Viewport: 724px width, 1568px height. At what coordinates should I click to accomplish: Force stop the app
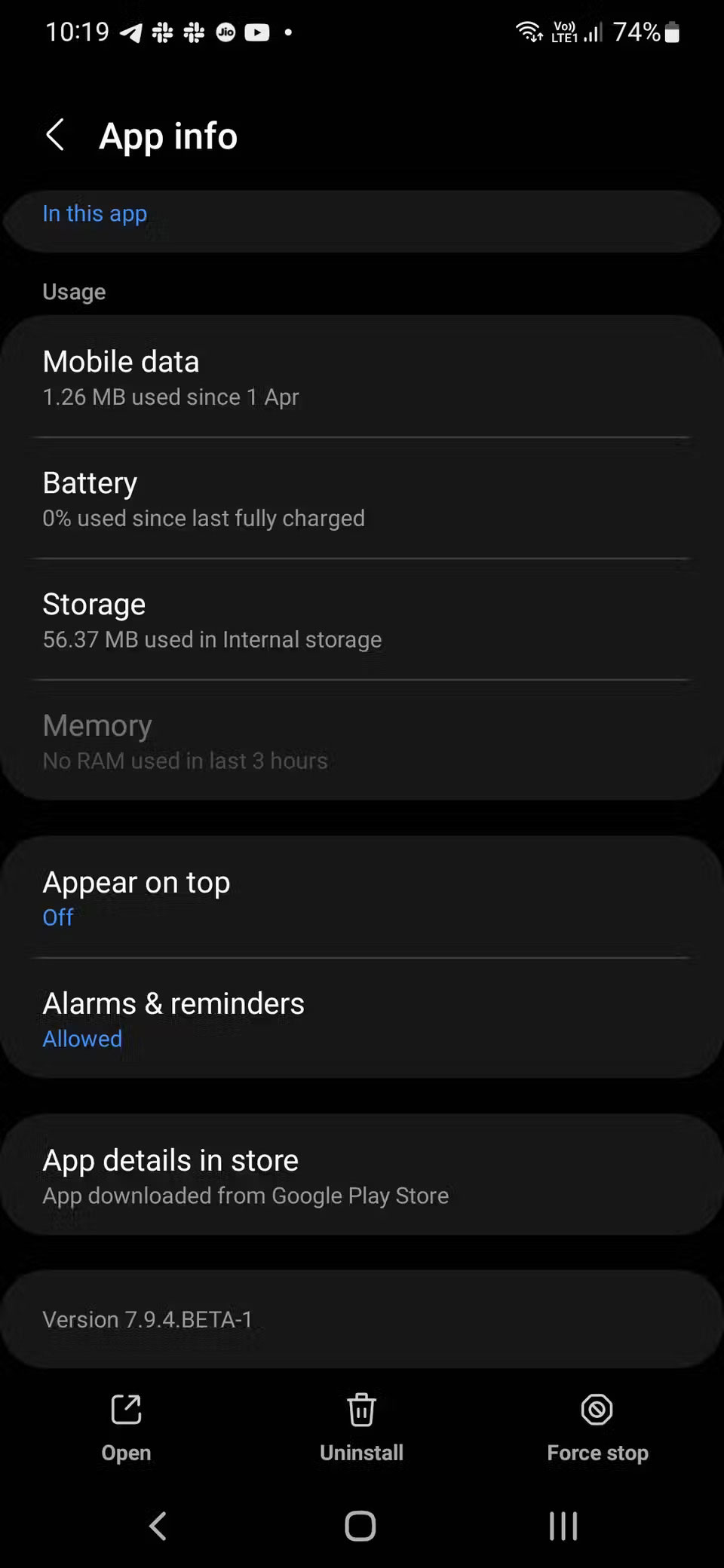(597, 1427)
